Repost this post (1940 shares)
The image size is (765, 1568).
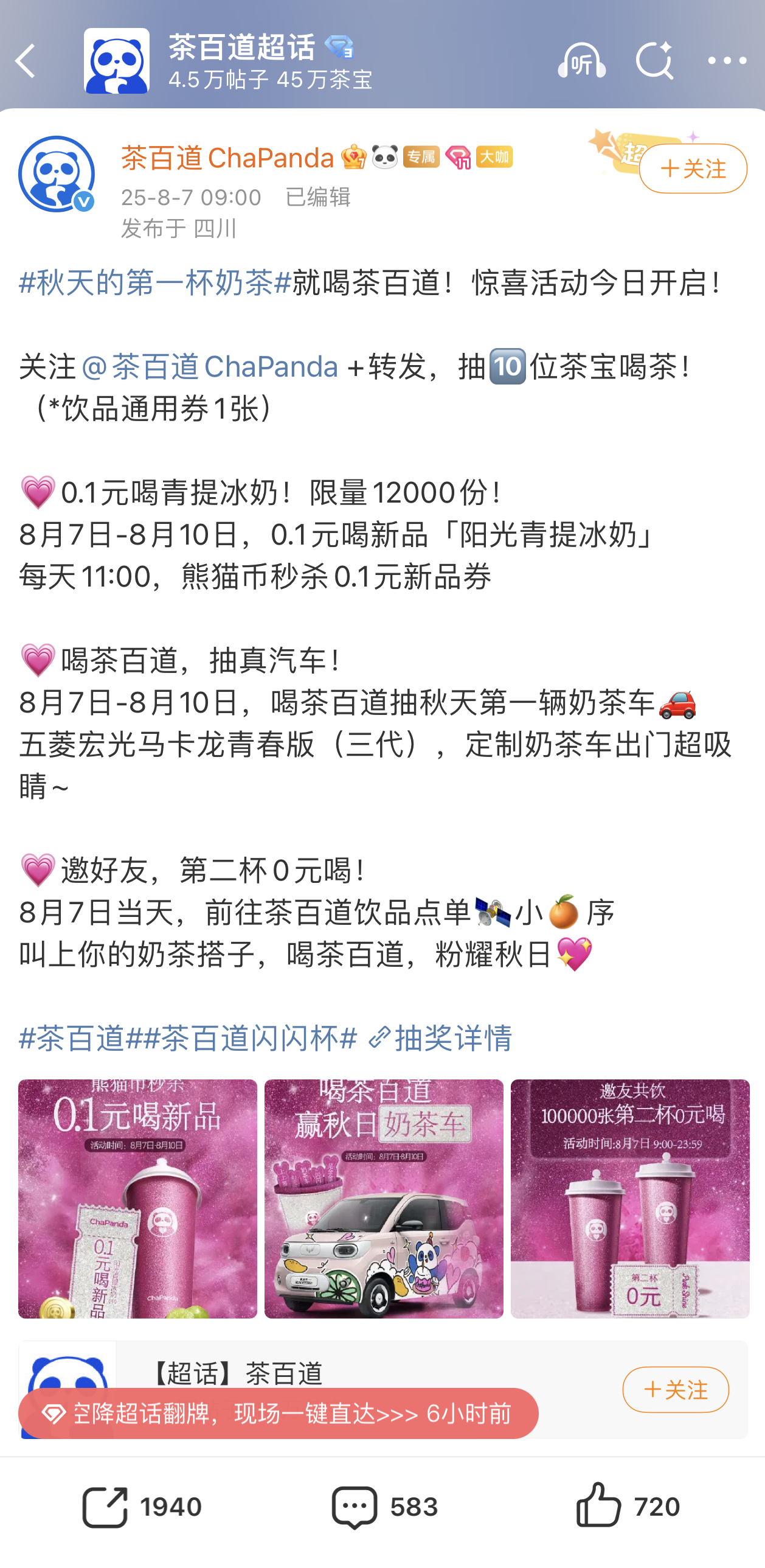[141, 1507]
